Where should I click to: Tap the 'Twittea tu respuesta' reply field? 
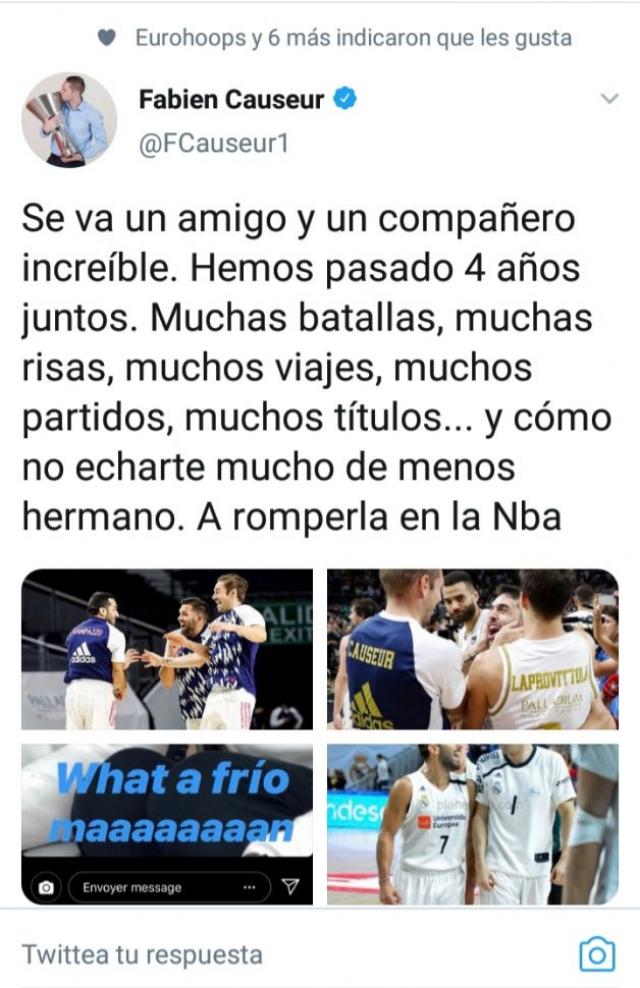pyautogui.click(x=143, y=954)
